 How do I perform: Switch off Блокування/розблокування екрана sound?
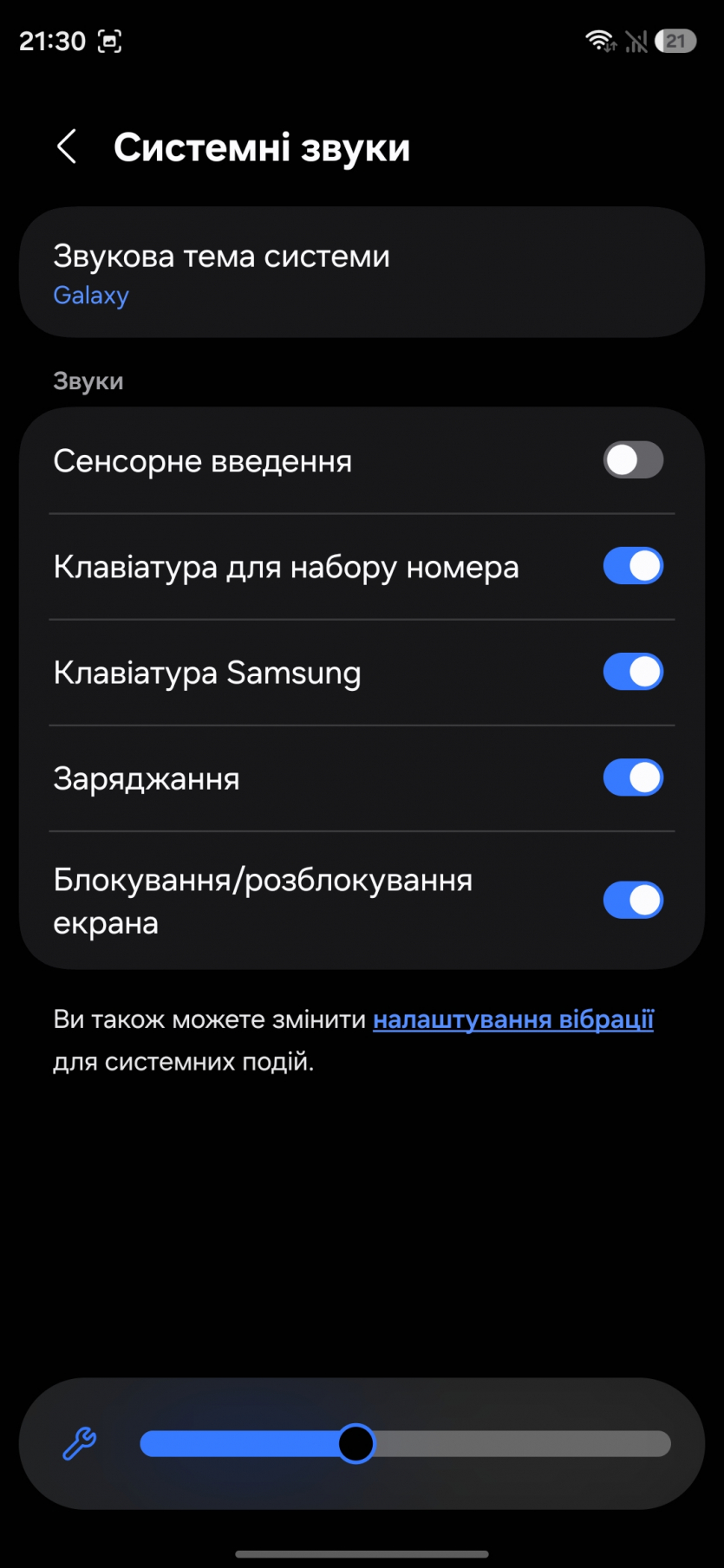(x=633, y=900)
